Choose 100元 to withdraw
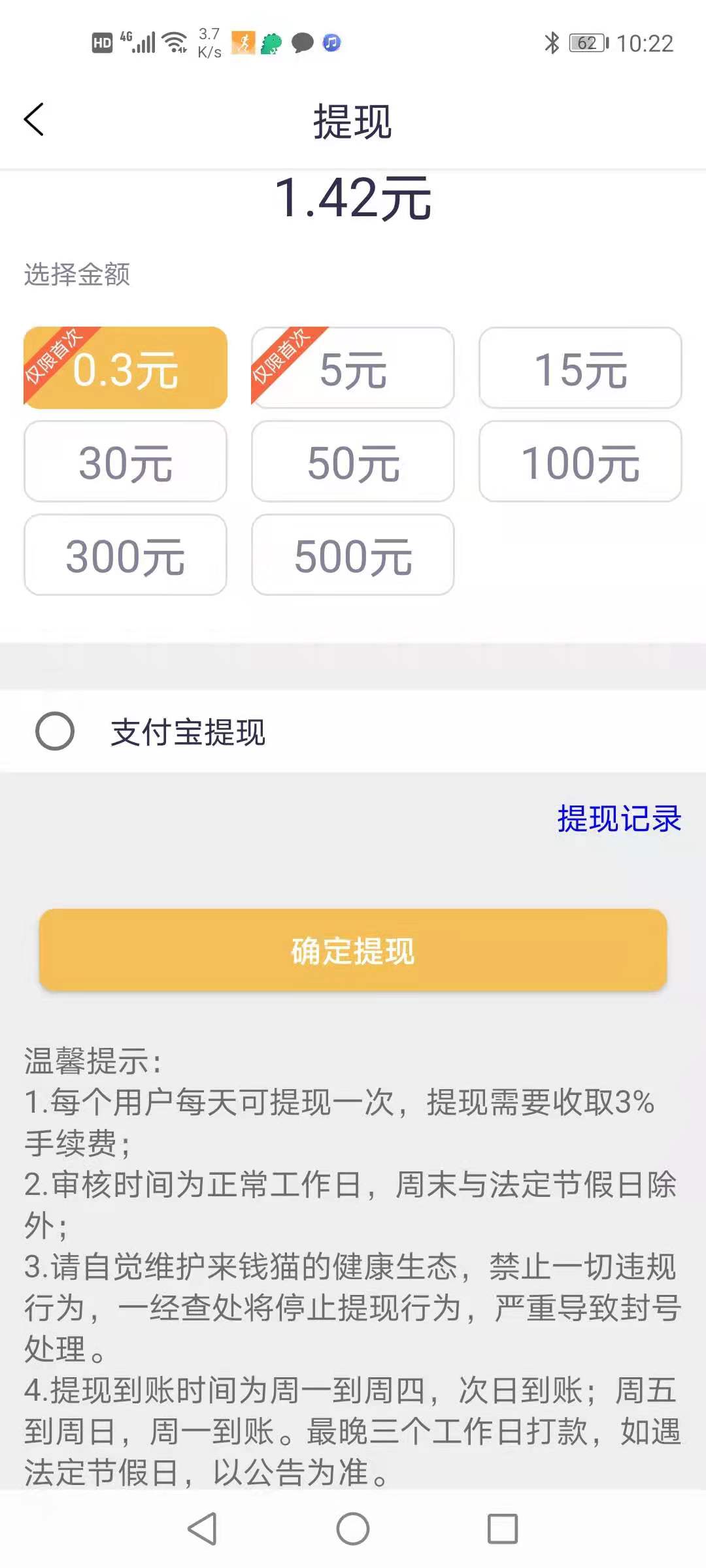Viewport: 706px width, 1568px height. coord(580,462)
